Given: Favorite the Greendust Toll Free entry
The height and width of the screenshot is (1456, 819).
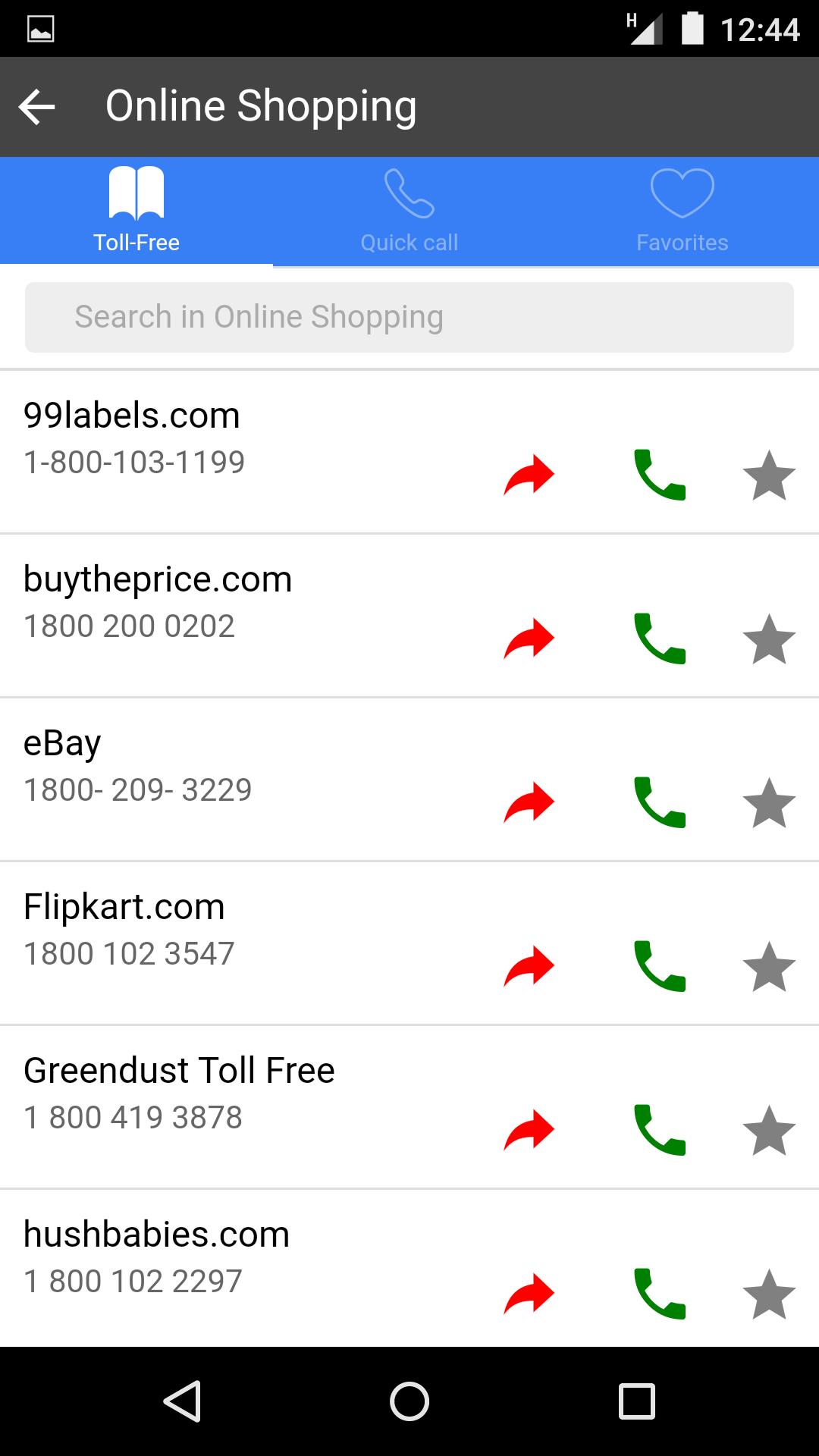Looking at the screenshot, I should pyautogui.click(x=769, y=1131).
